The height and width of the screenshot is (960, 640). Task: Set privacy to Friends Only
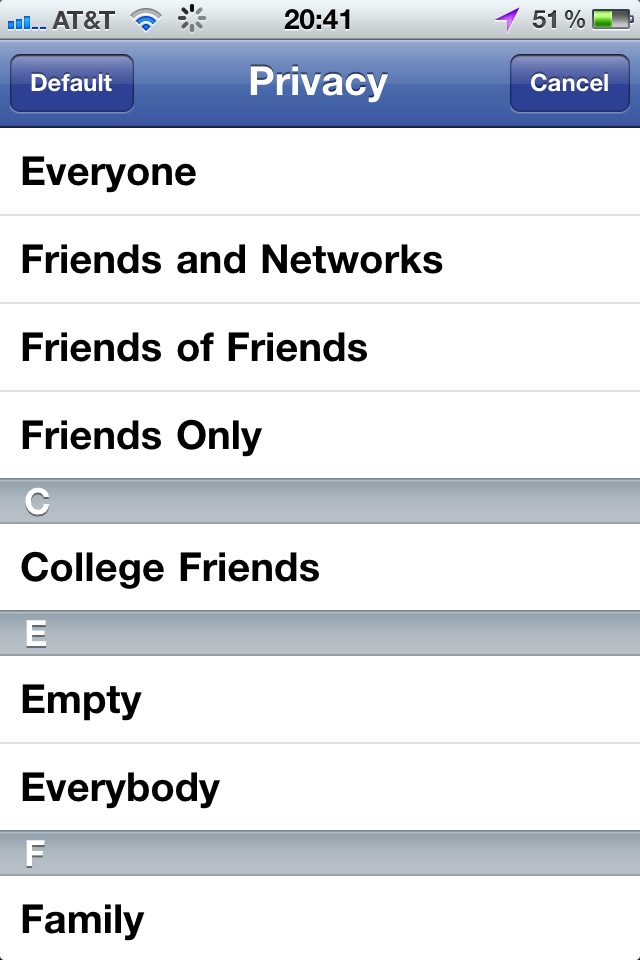(x=320, y=436)
